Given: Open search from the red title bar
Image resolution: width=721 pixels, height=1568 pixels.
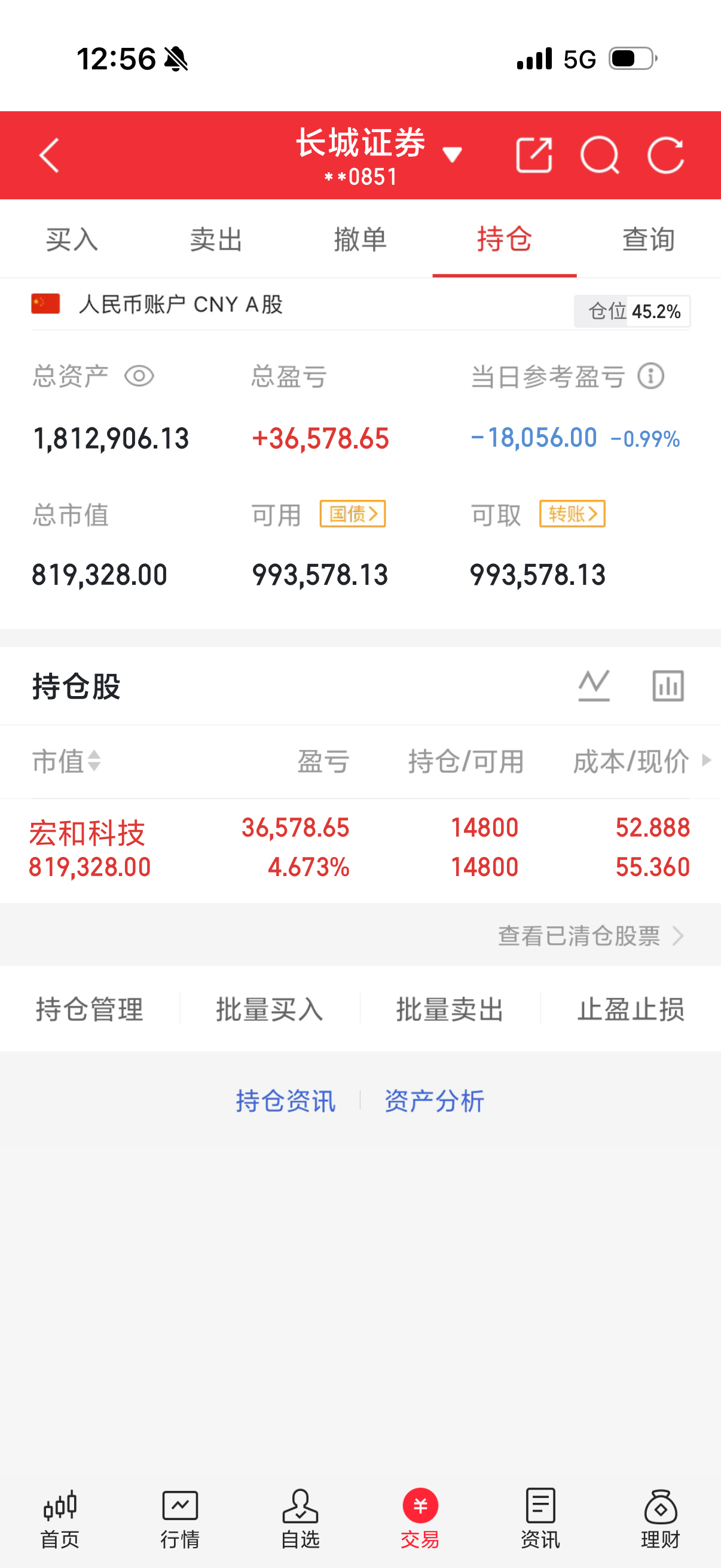Looking at the screenshot, I should tap(601, 156).
